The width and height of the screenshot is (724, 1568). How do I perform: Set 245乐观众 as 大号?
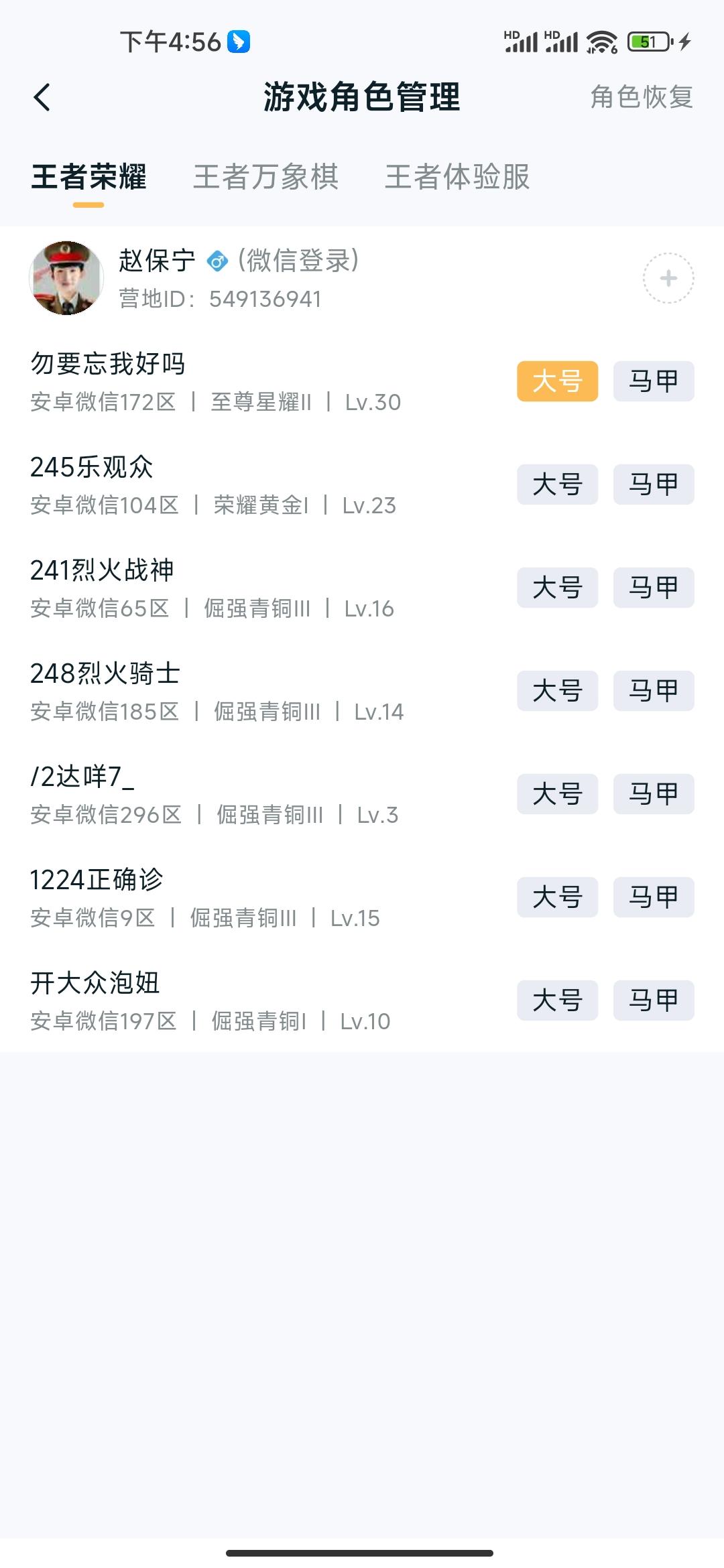click(x=557, y=485)
